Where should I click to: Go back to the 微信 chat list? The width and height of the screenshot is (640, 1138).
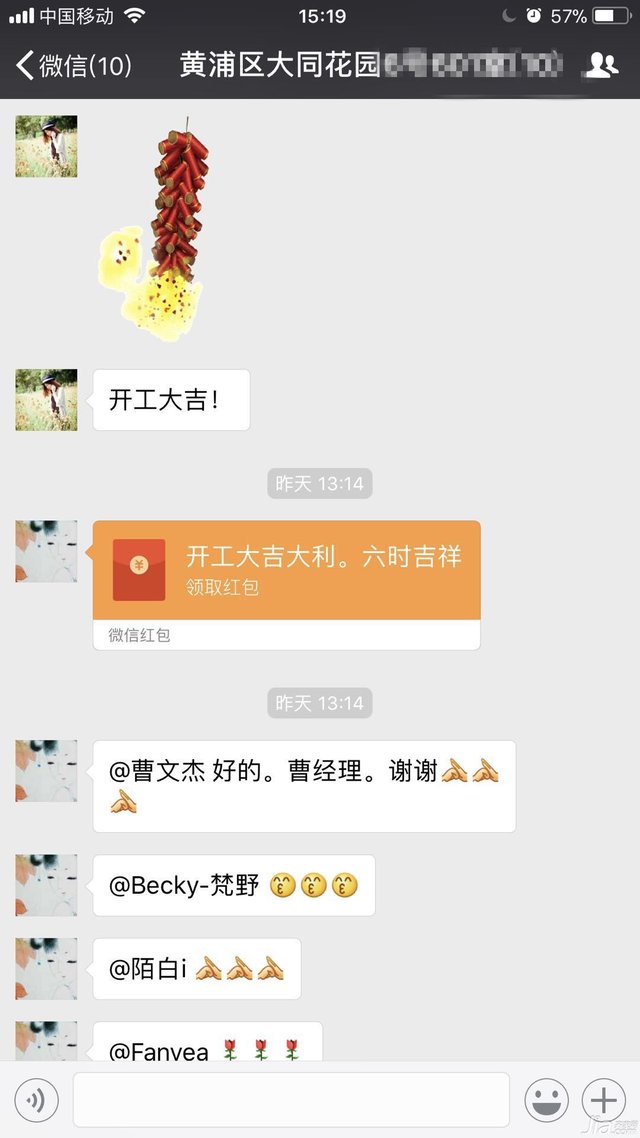[72, 66]
